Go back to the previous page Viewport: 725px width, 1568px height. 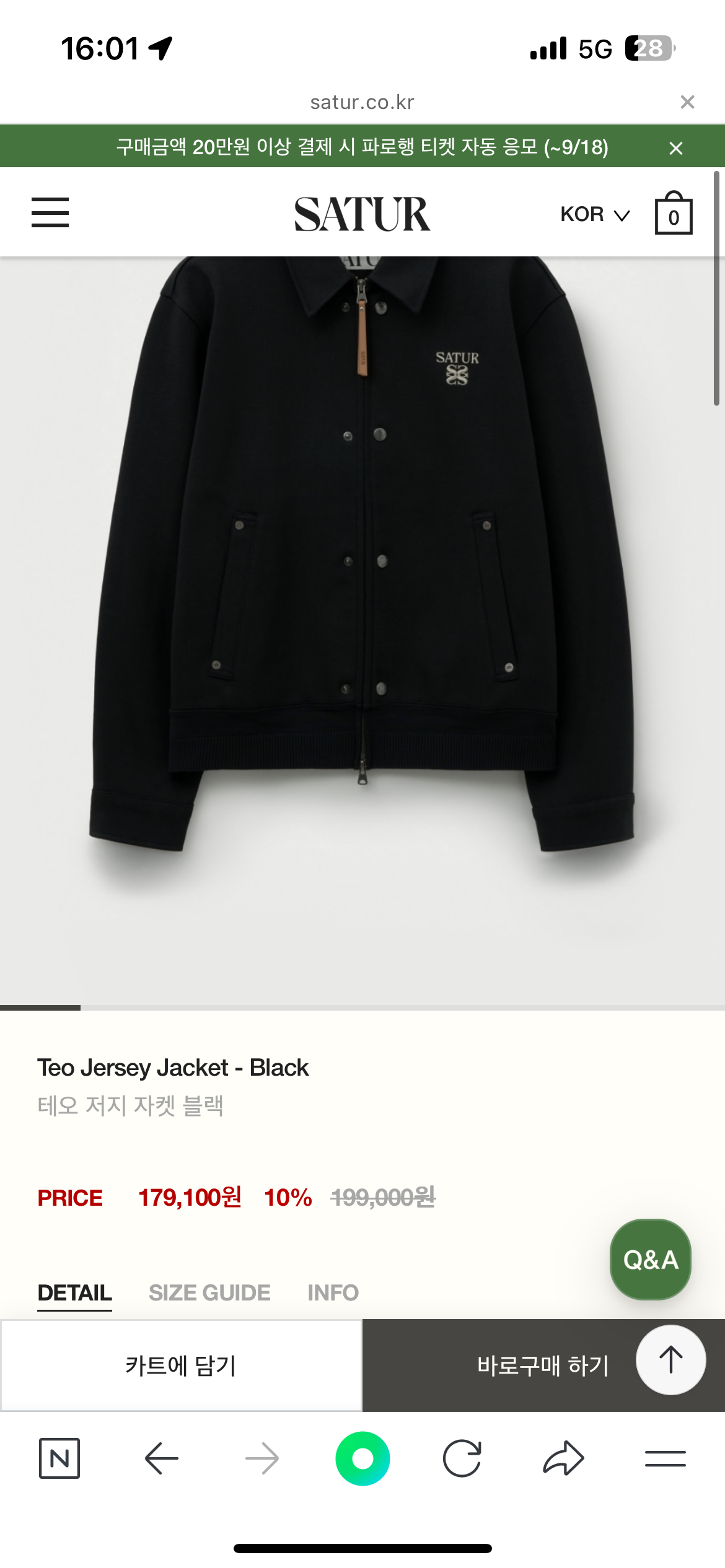tap(161, 1458)
